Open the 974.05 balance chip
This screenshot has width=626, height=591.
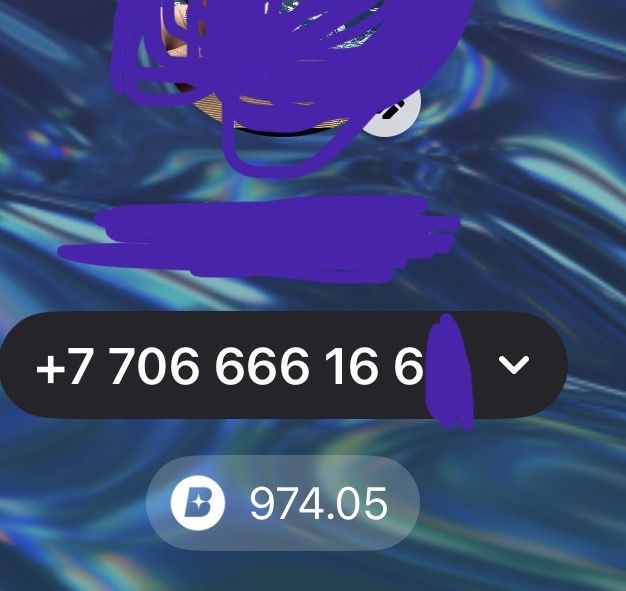click(282, 503)
